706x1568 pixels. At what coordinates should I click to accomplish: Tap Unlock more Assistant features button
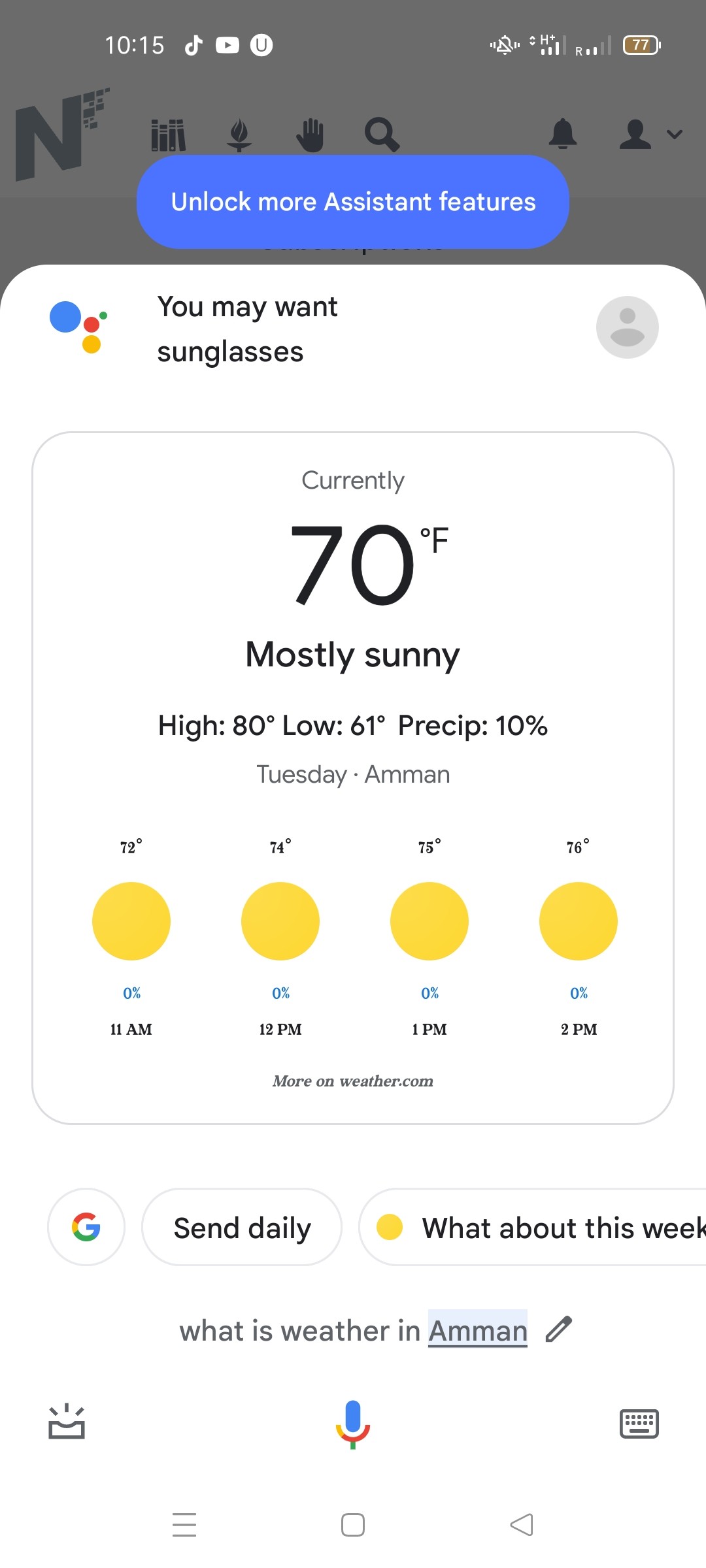pyautogui.click(x=353, y=202)
